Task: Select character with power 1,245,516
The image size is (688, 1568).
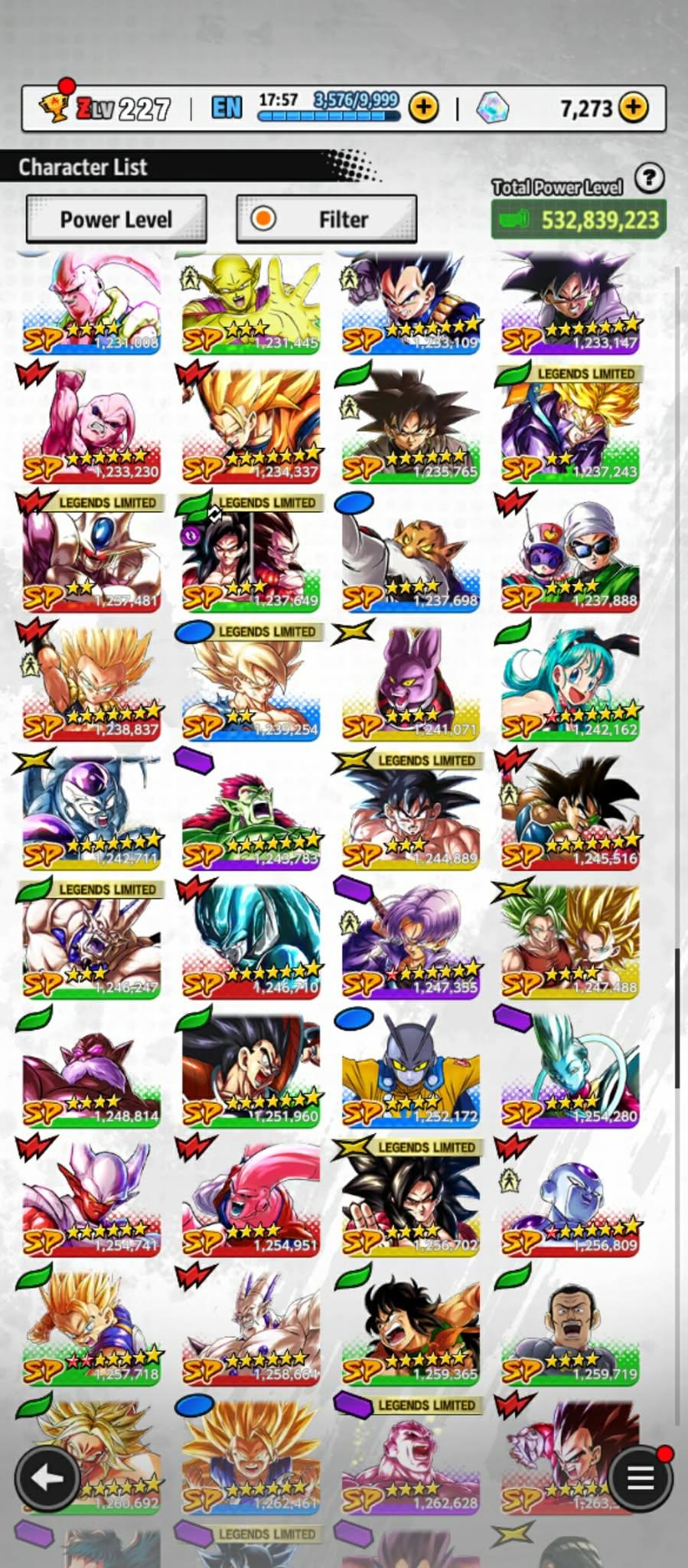Action: click(570, 812)
